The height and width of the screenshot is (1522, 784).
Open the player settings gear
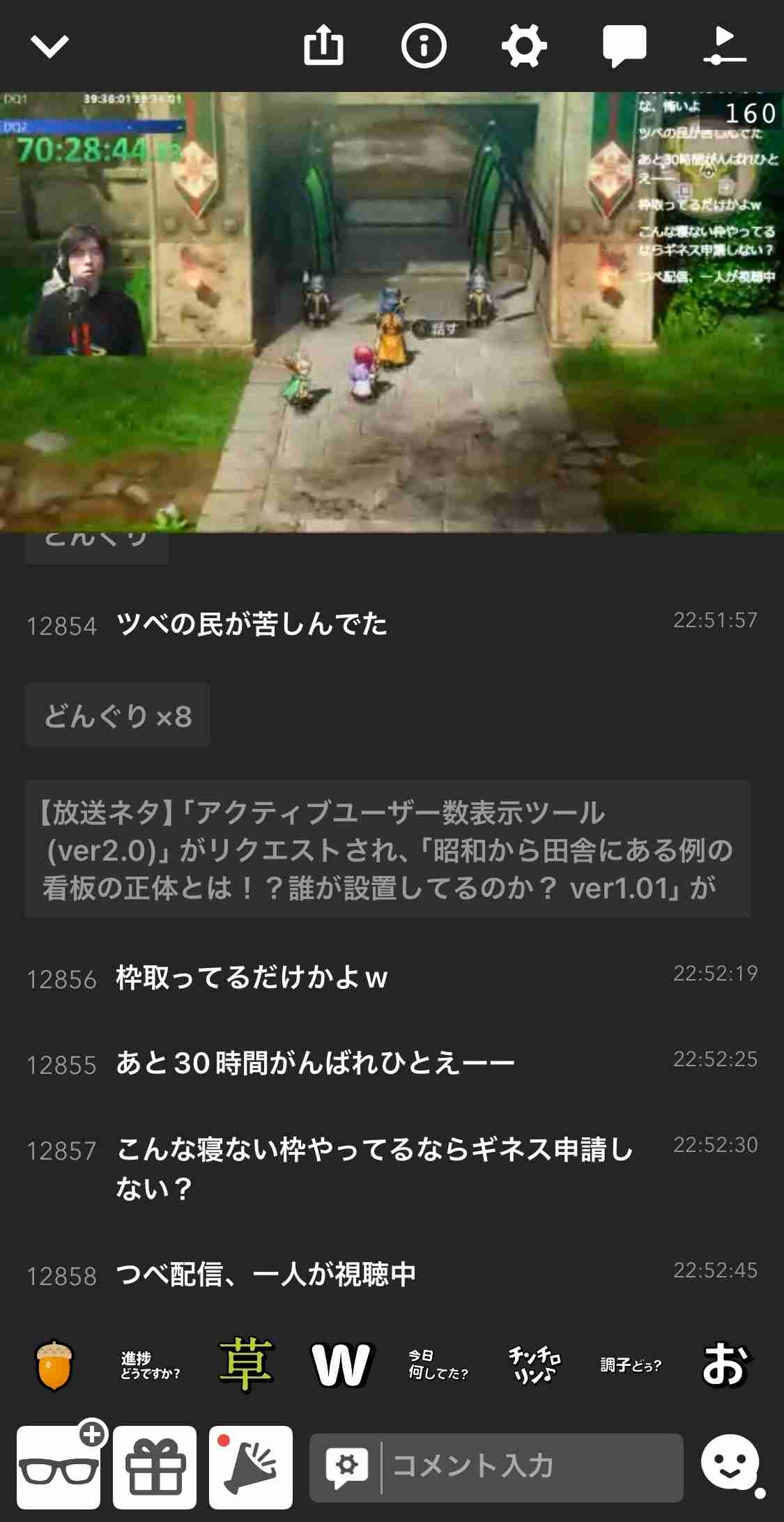(x=524, y=46)
